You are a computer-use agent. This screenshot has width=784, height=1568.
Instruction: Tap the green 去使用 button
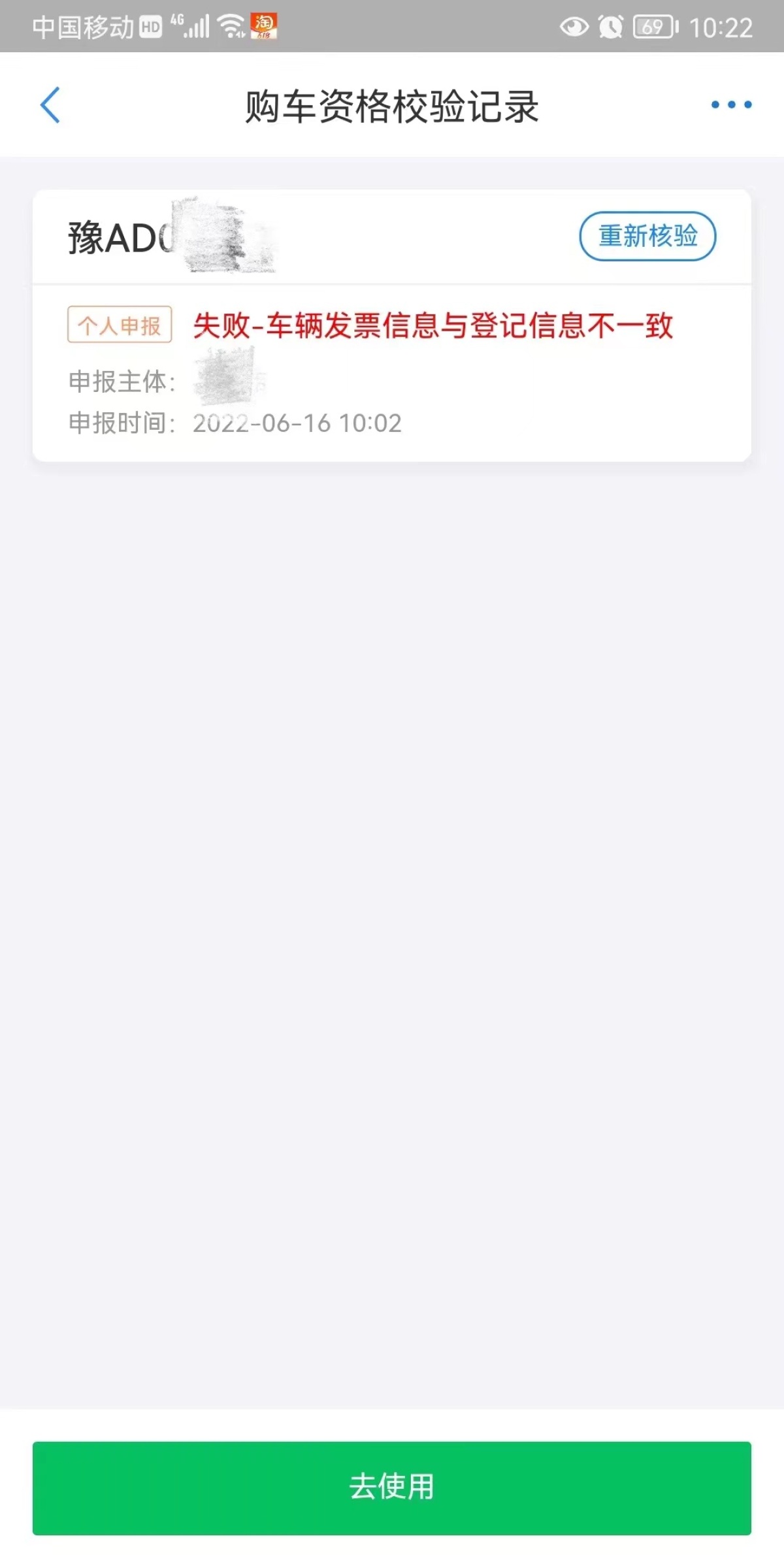pos(392,1488)
